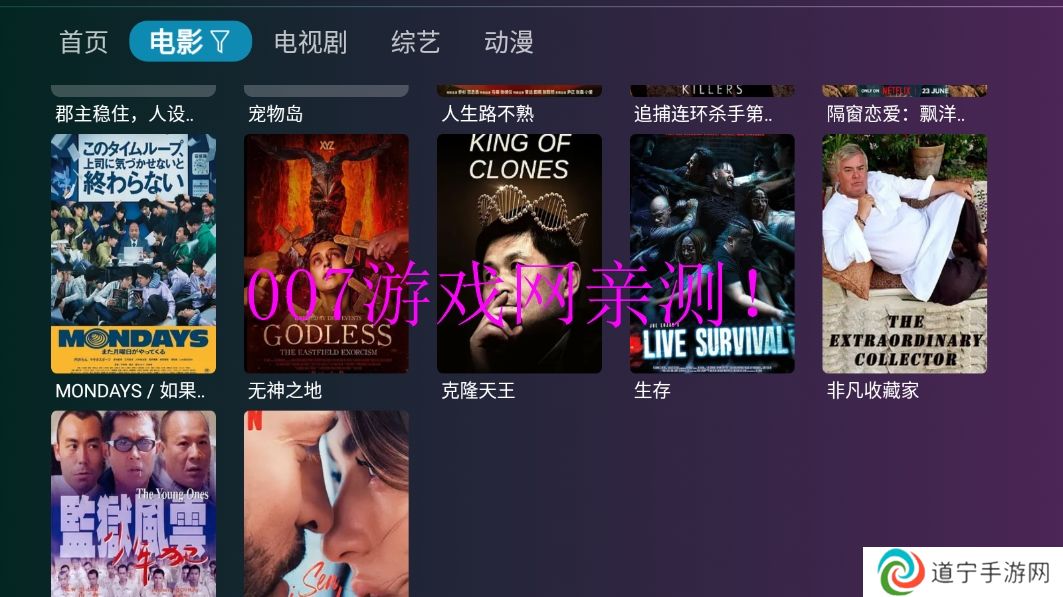View the film 克隆天王
This screenshot has height=597, width=1063.
point(519,254)
